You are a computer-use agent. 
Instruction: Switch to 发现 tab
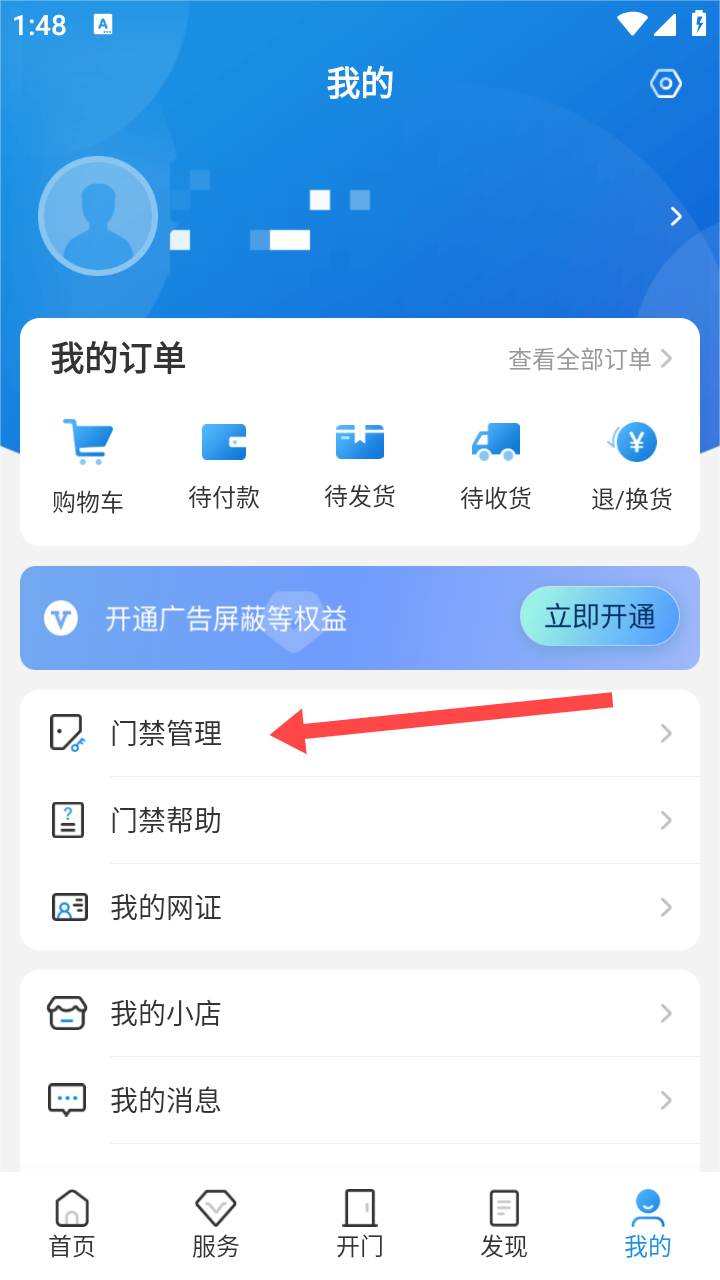[504, 1224]
